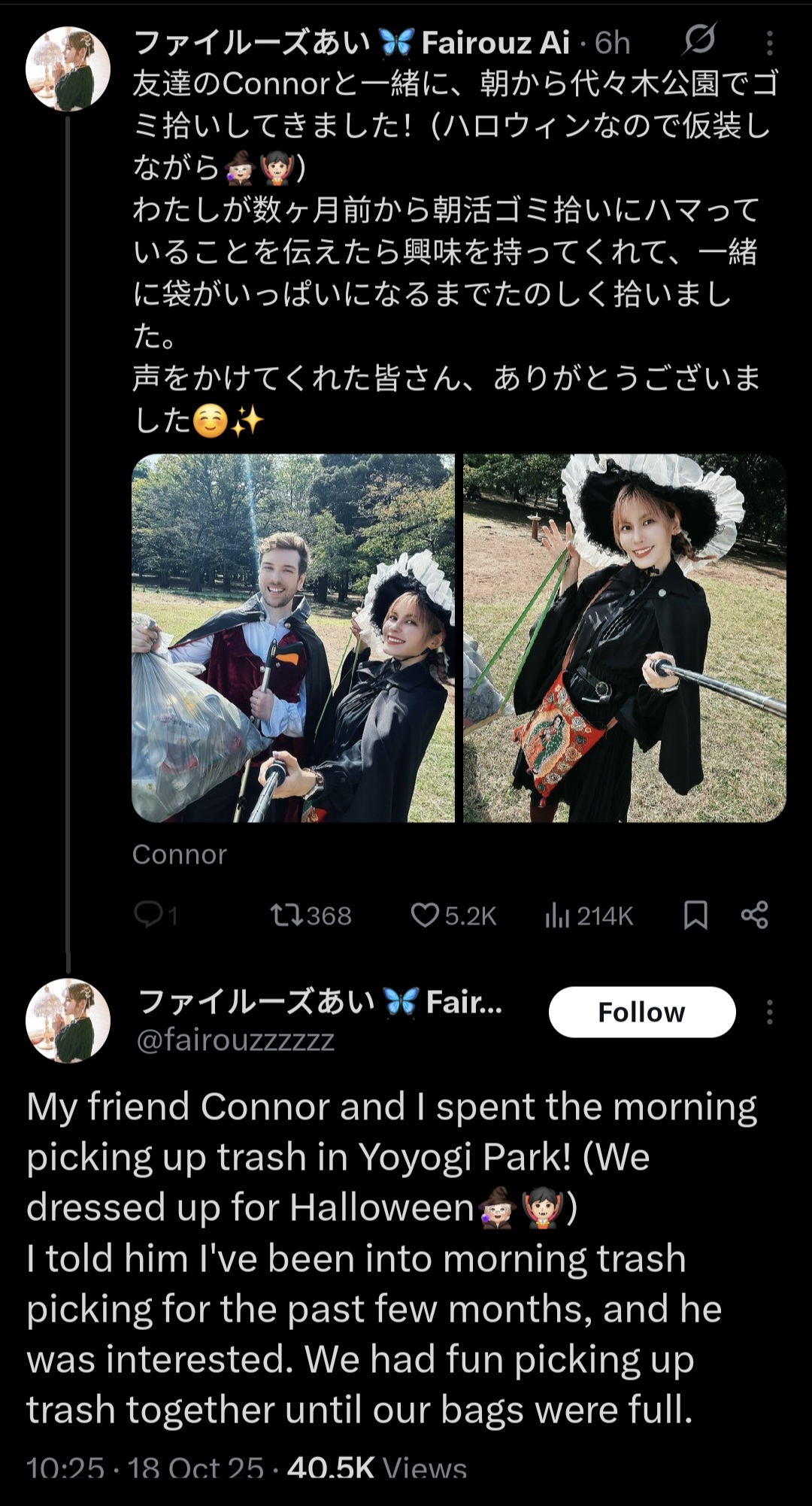
Task: Open the Connor photo tag
Action: click(x=179, y=855)
